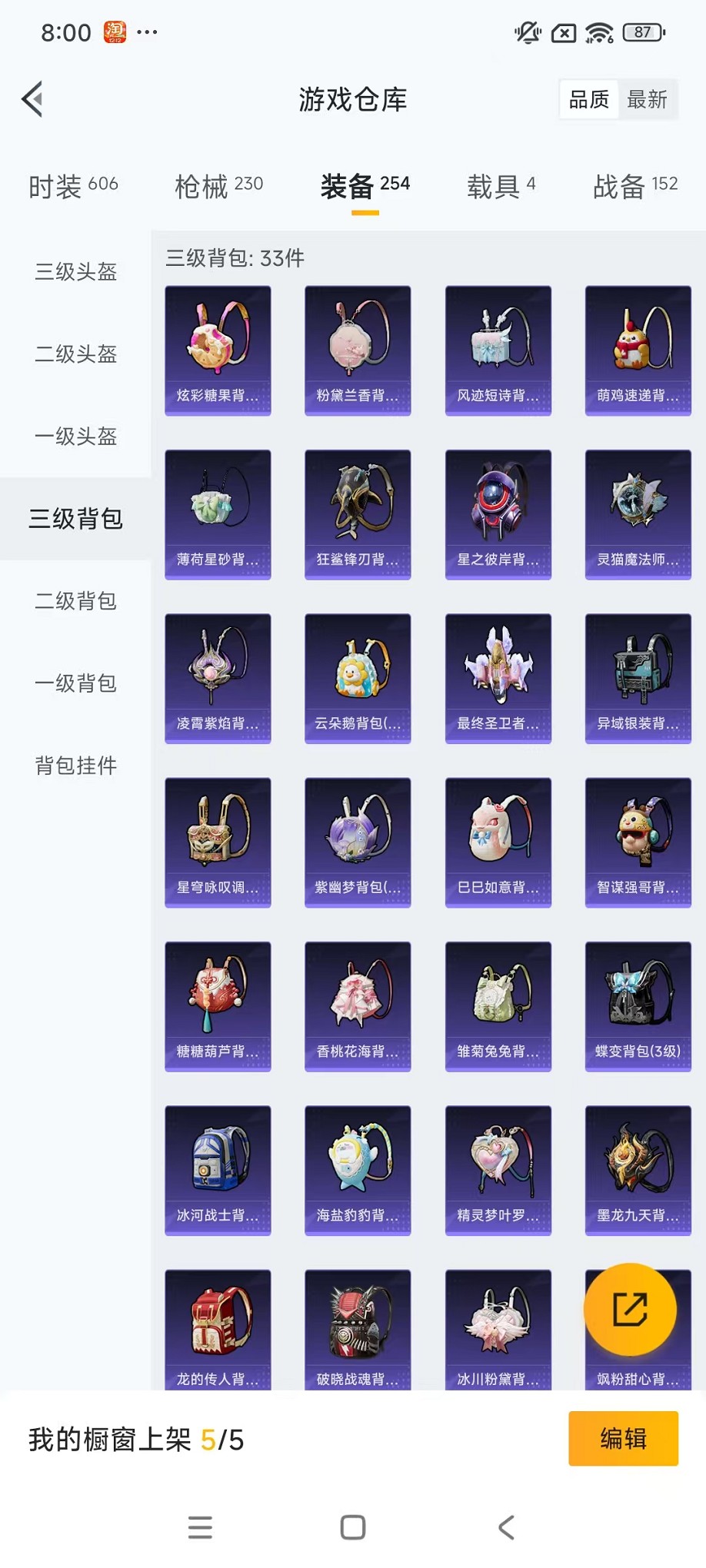Tap the recent apps navigation key
Screen dimensions: 706x1568
click(200, 1527)
